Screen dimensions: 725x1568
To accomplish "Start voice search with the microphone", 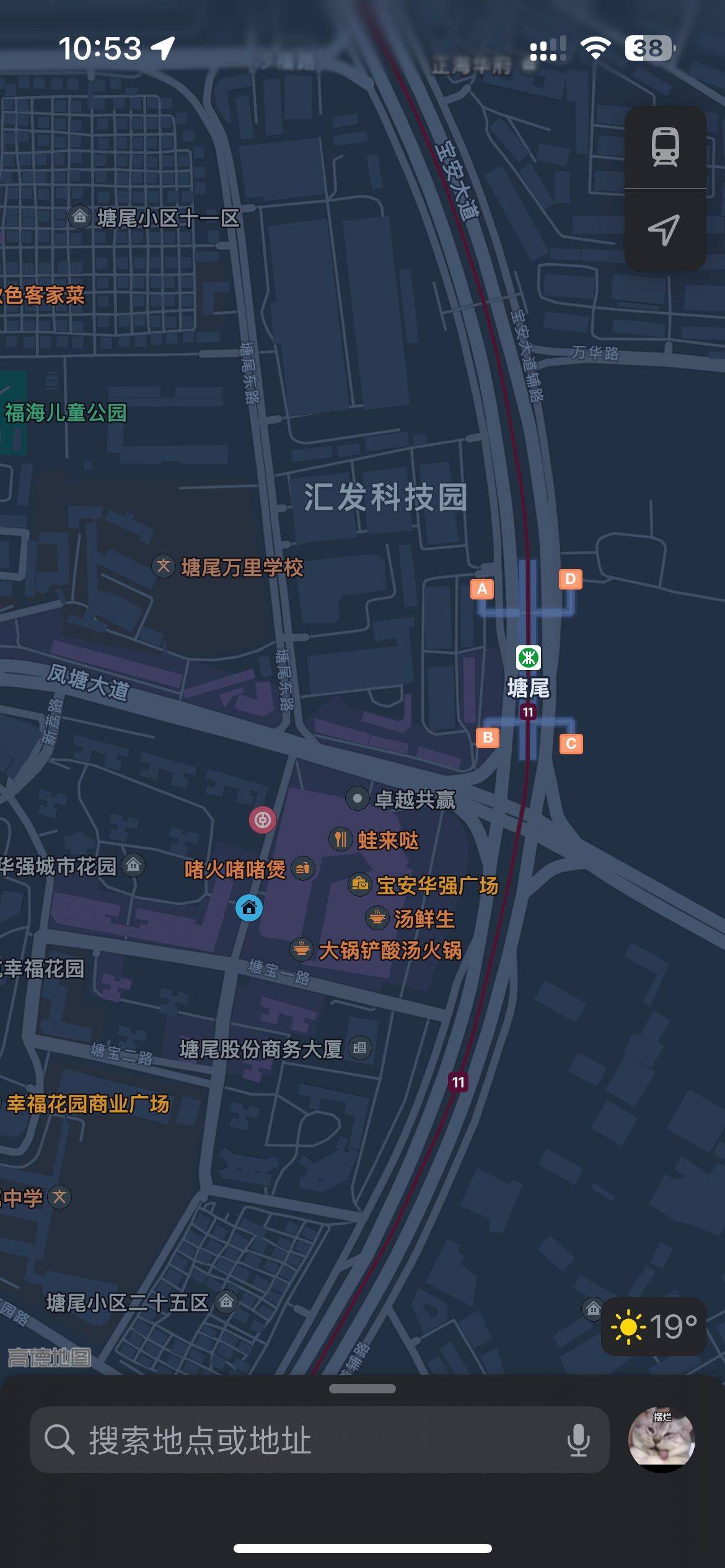I will click(x=578, y=1440).
